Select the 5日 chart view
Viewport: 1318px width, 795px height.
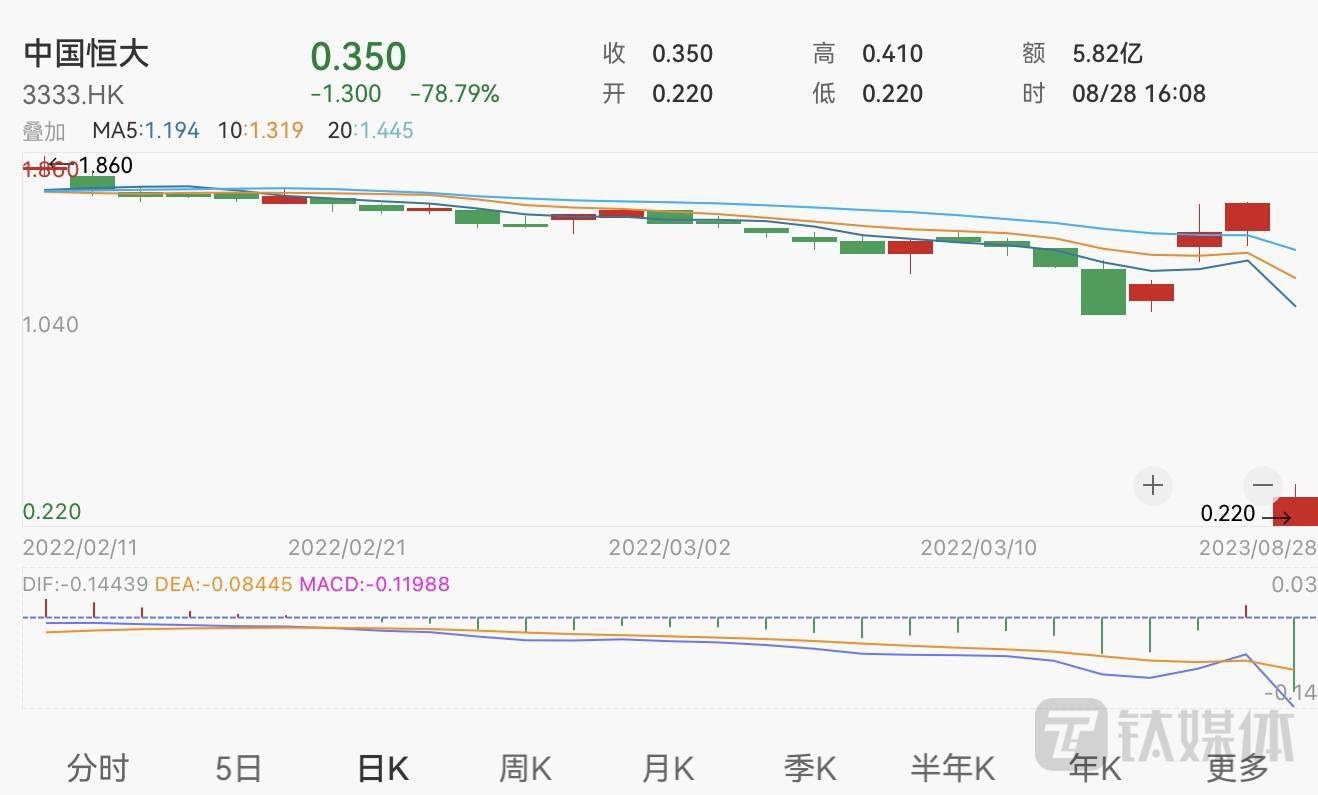tap(239, 768)
